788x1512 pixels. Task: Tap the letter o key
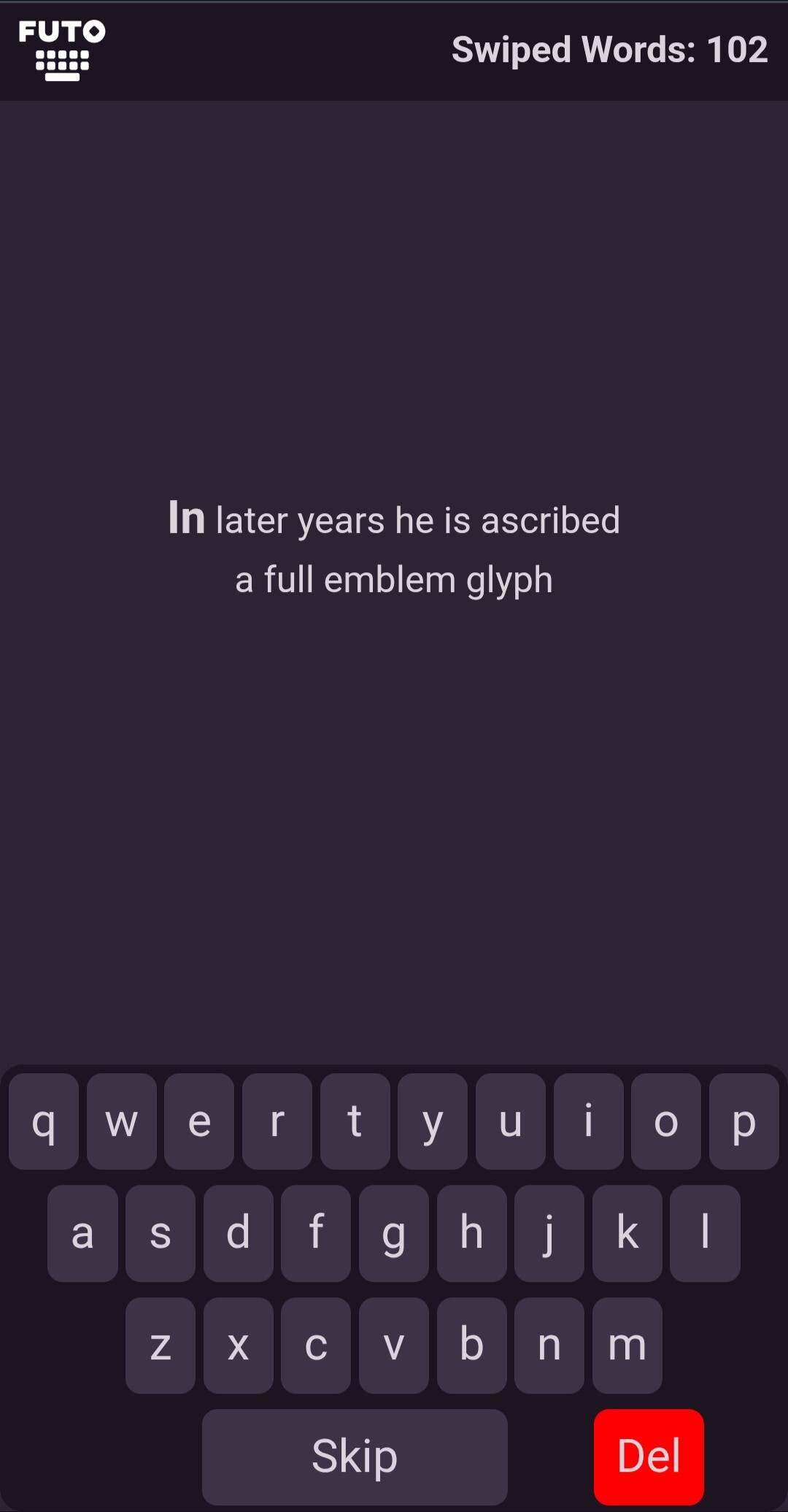pyautogui.click(x=666, y=1121)
